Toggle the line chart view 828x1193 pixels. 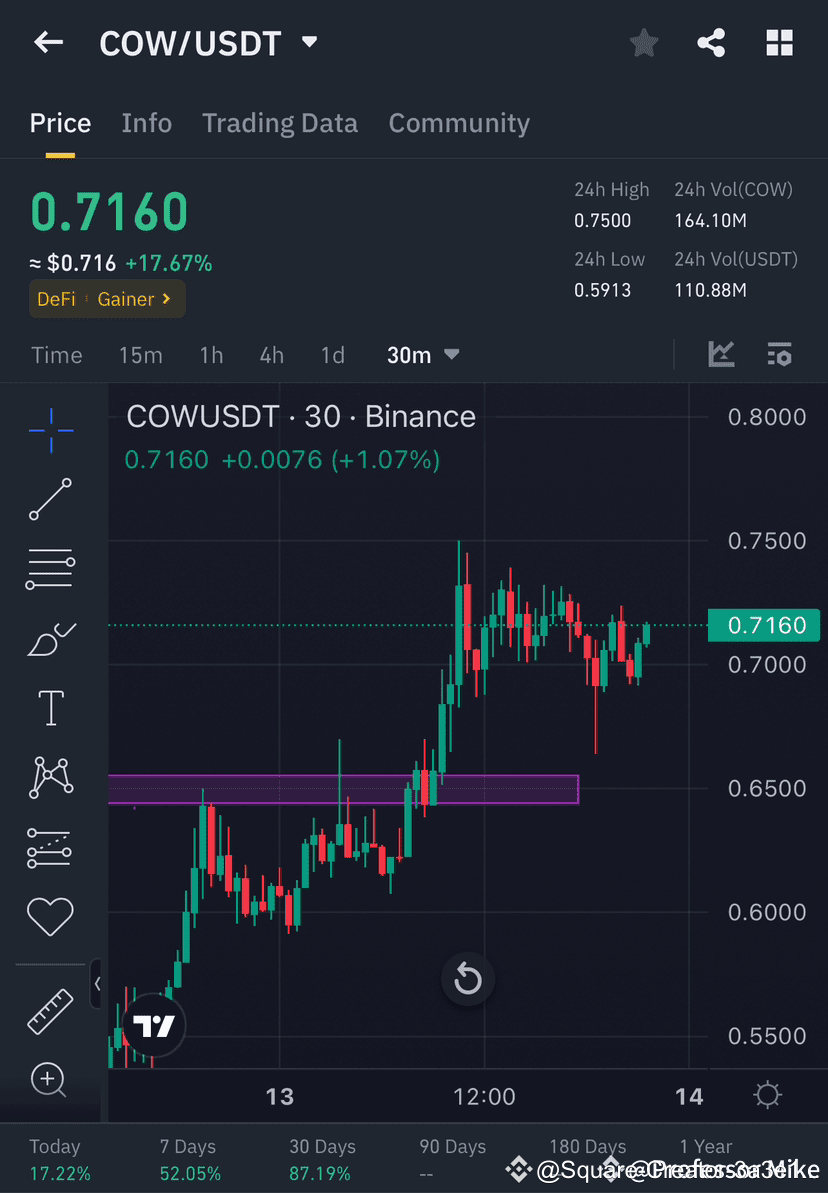coord(721,354)
